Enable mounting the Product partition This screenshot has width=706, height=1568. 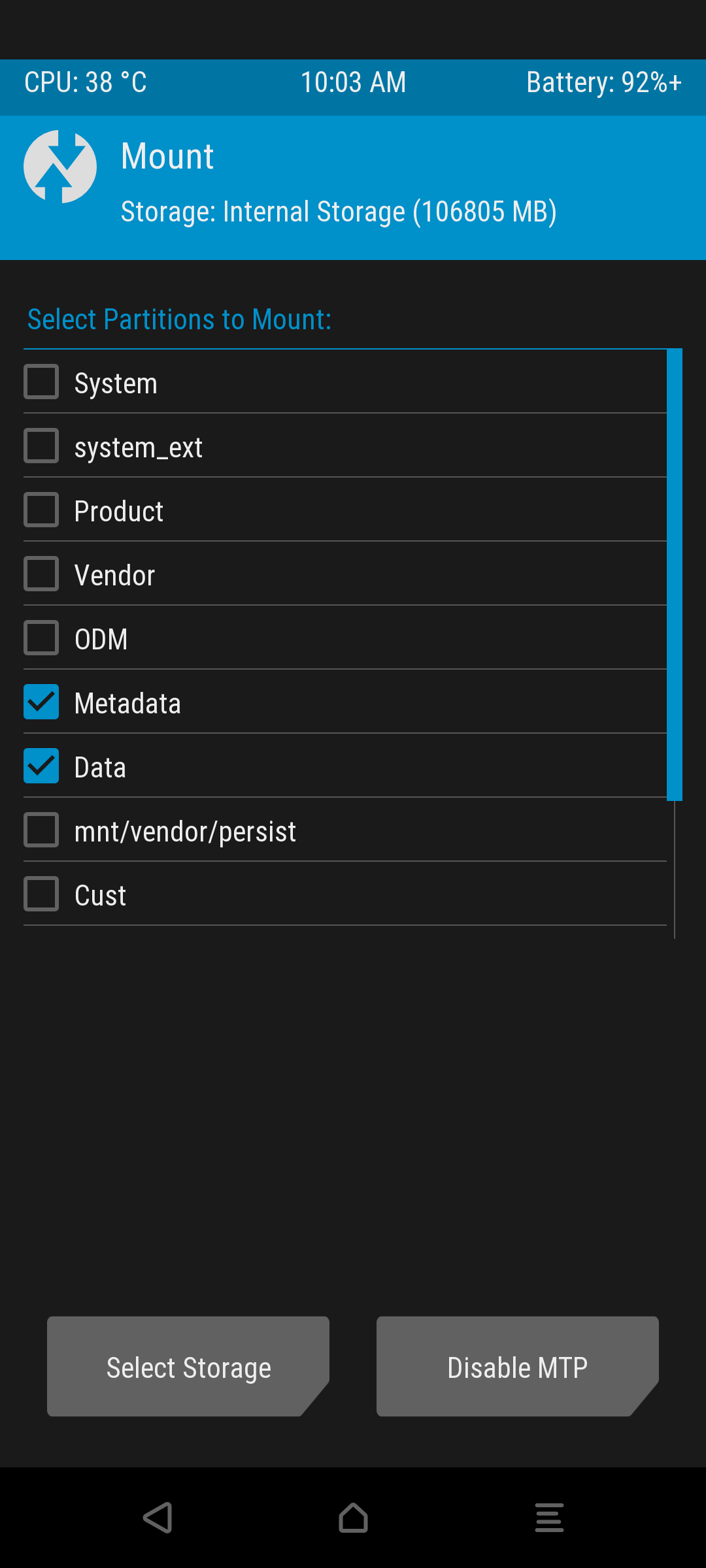(41, 510)
